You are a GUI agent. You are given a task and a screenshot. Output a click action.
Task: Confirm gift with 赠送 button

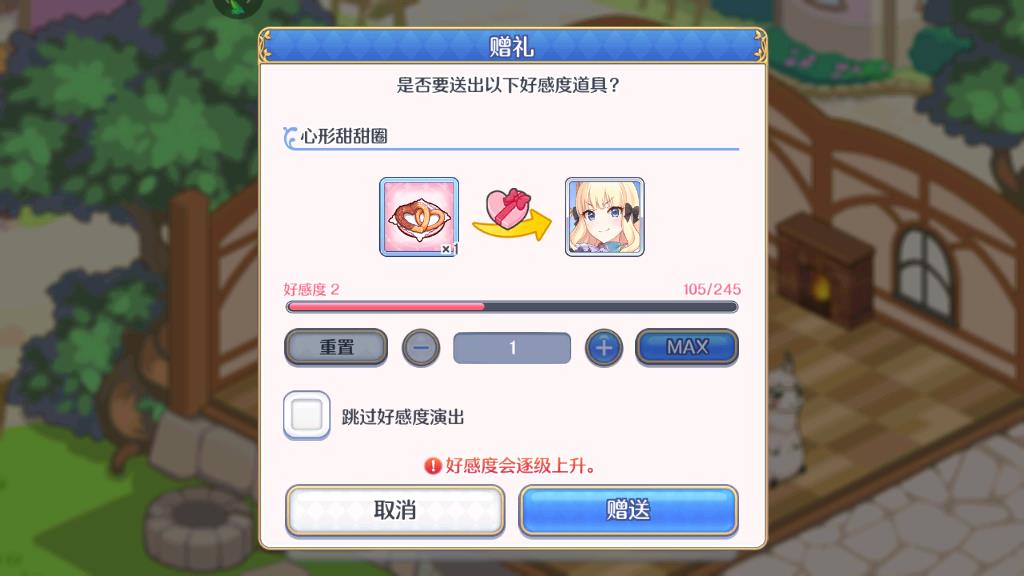(628, 510)
